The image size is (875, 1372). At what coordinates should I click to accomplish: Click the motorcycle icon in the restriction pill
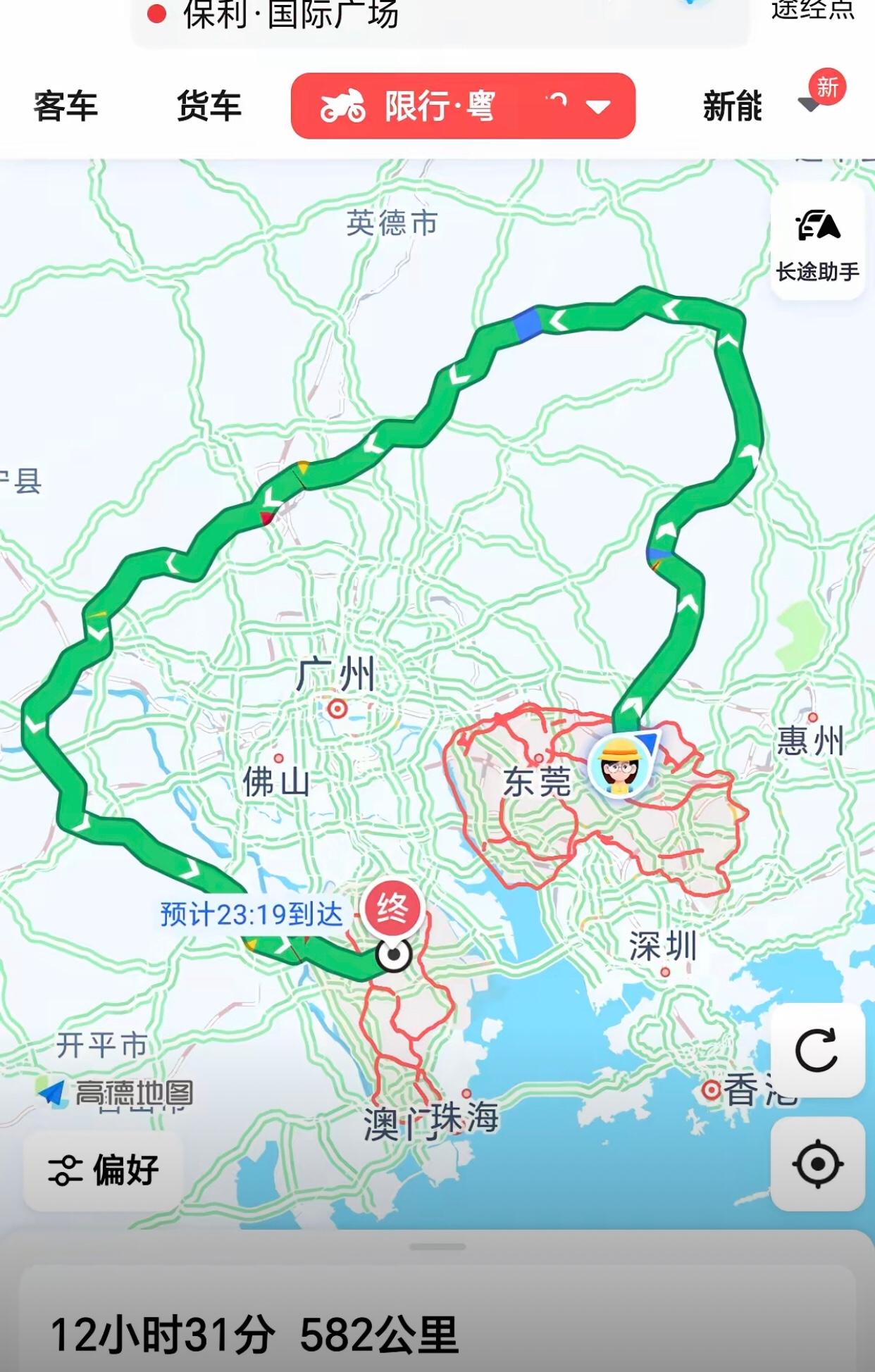tap(343, 106)
